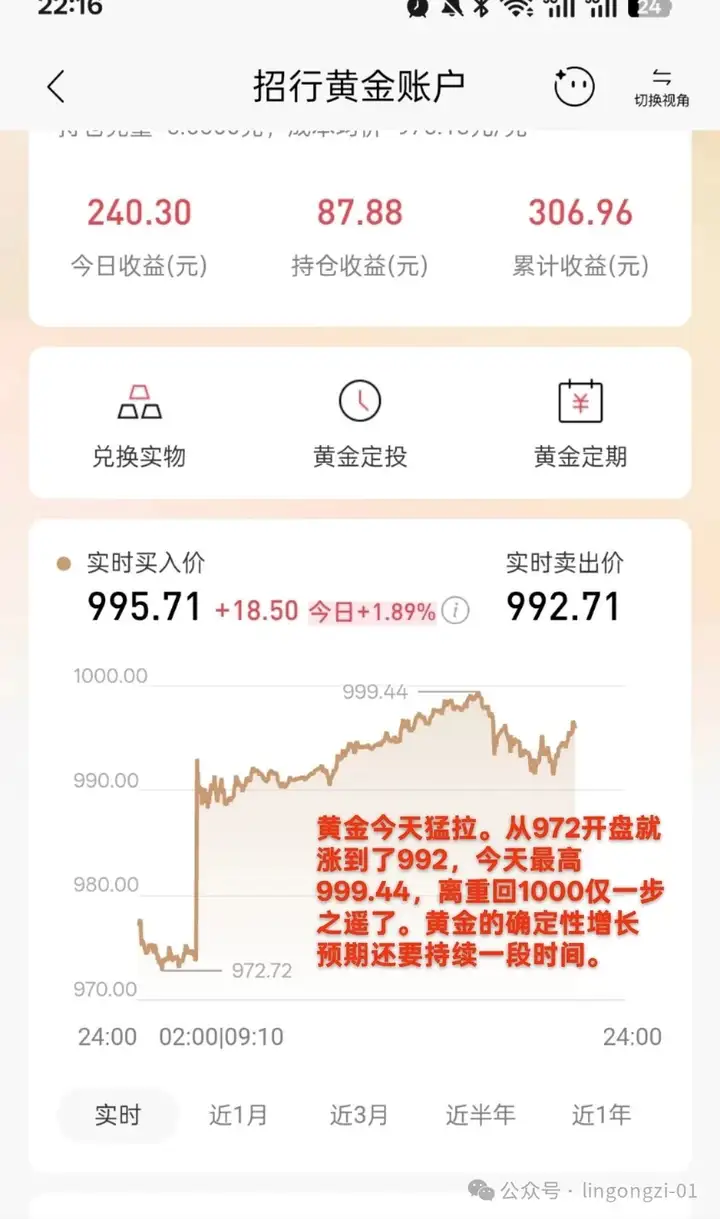This screenshot has width=720, height=1219.
Task: Tap the 招行黄金账户 page title
Action: click(360, 87)
